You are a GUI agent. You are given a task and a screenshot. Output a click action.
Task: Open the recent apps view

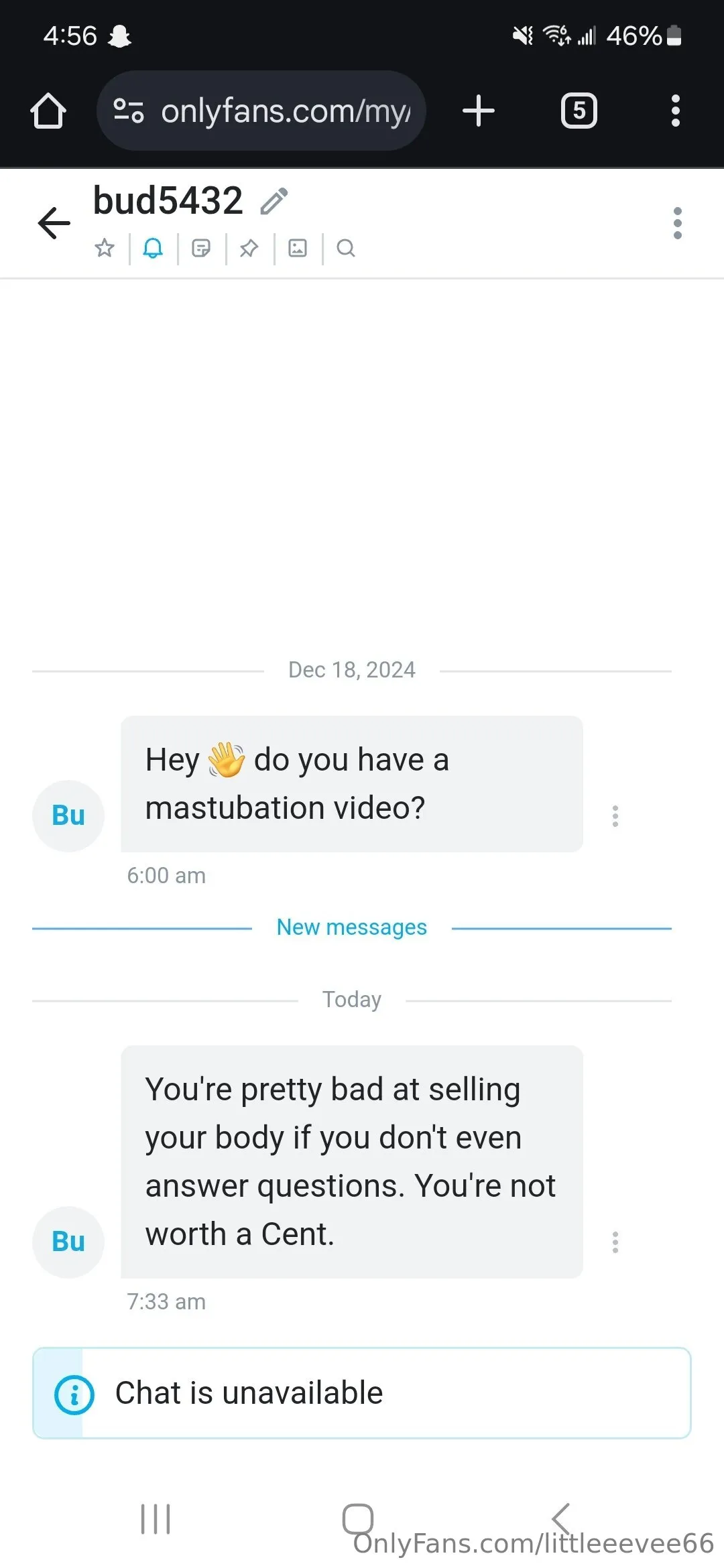[x=156, y=1518]
